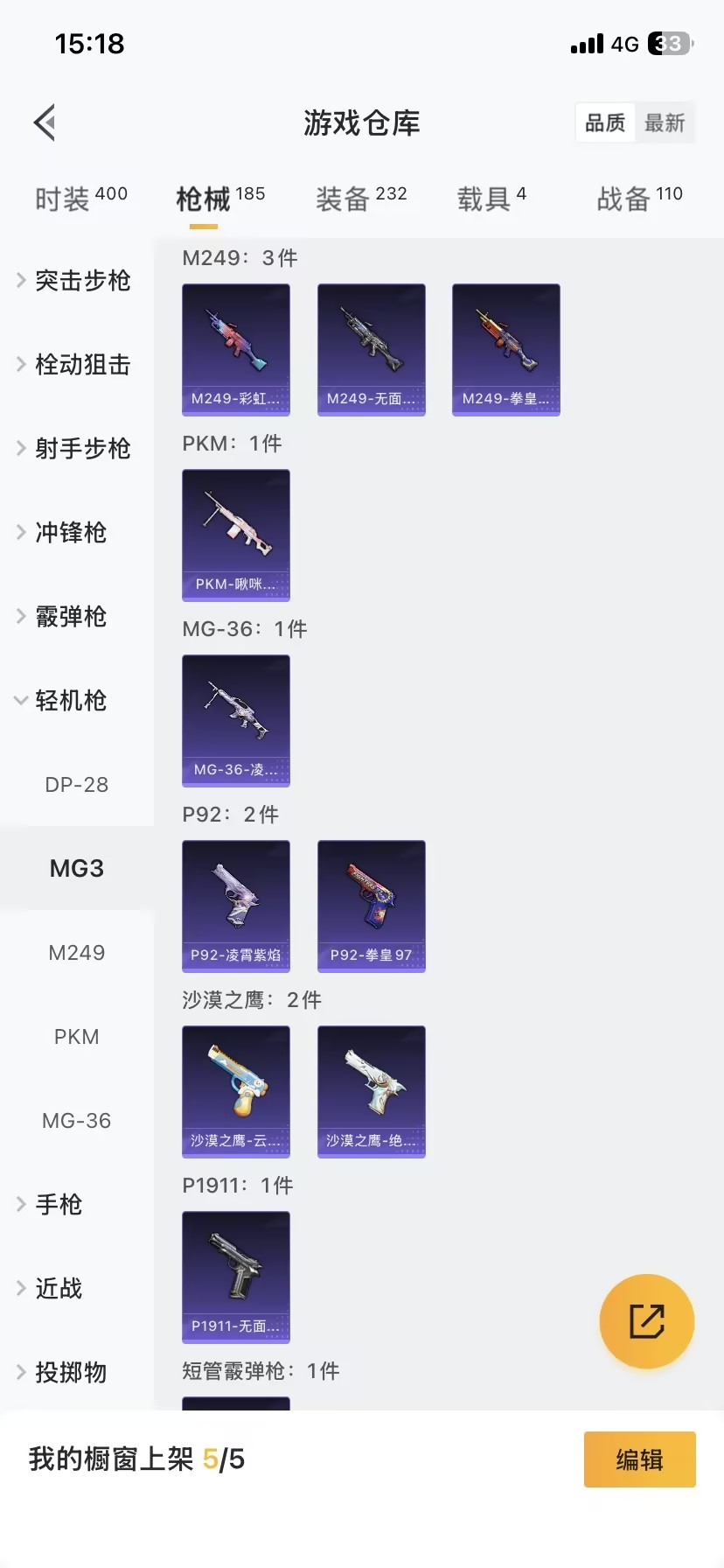View the MG-36-凌 skin details
Screen dimensions: 724x1568
pos(235,721)
